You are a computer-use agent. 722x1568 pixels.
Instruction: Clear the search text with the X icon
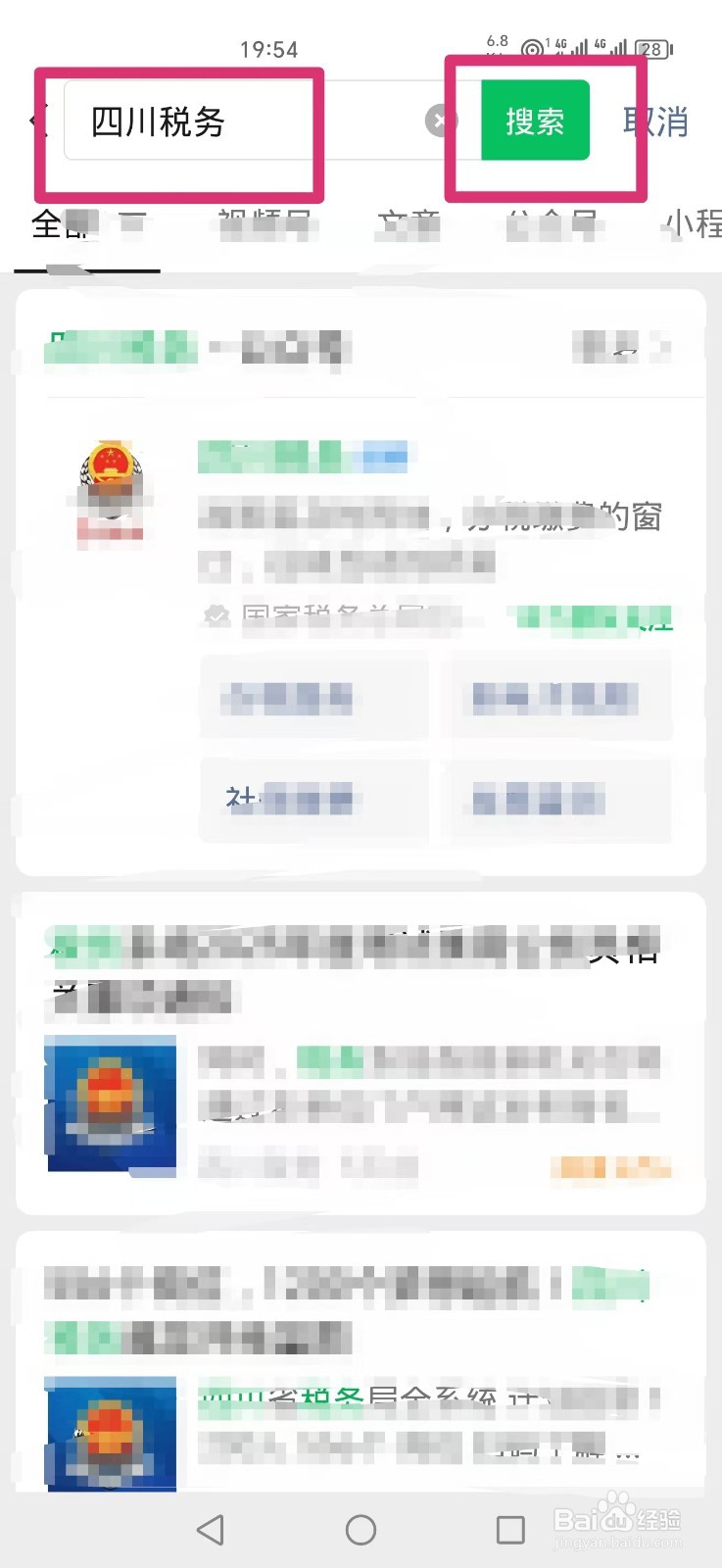pyautogui.click(x=440, y=121)
